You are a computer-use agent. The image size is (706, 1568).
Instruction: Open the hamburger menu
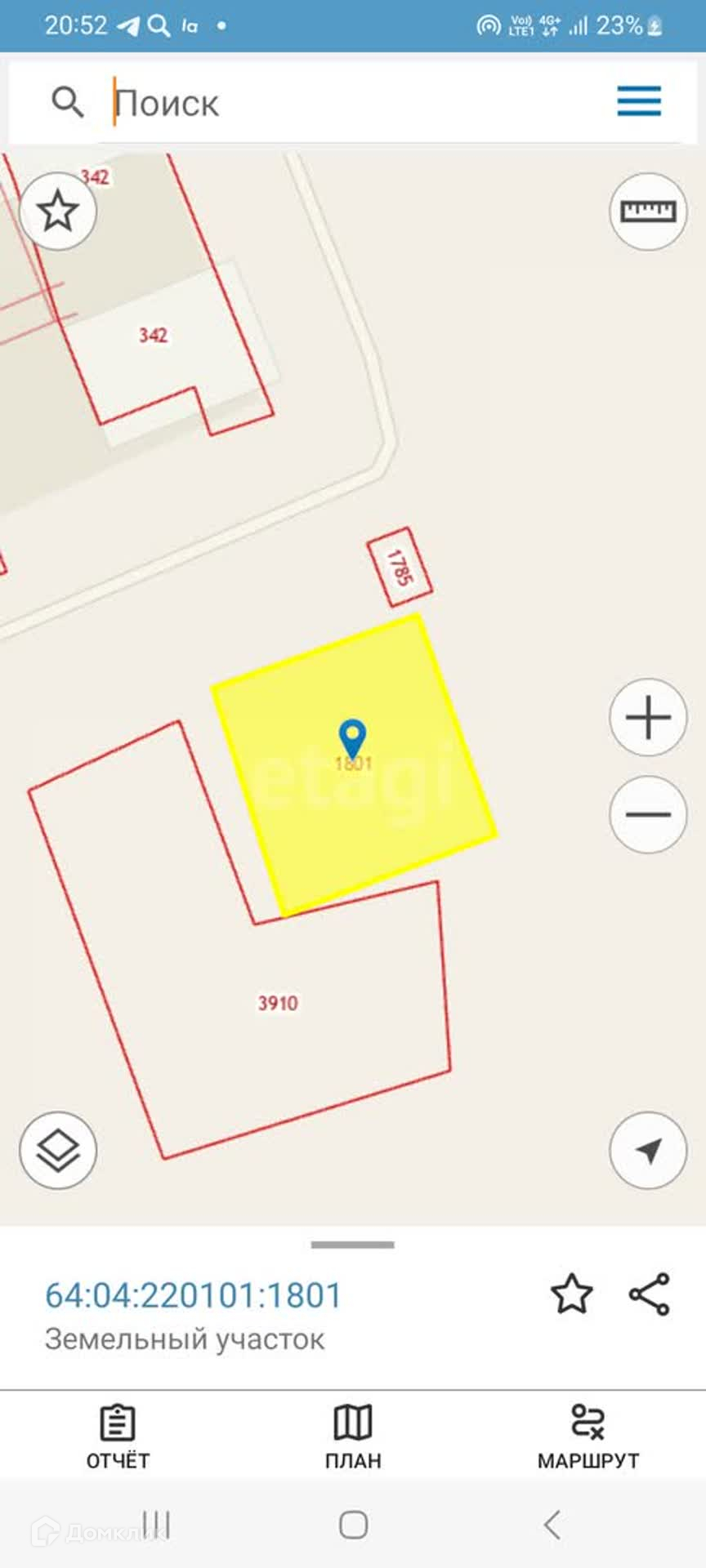tap(639, 102)
